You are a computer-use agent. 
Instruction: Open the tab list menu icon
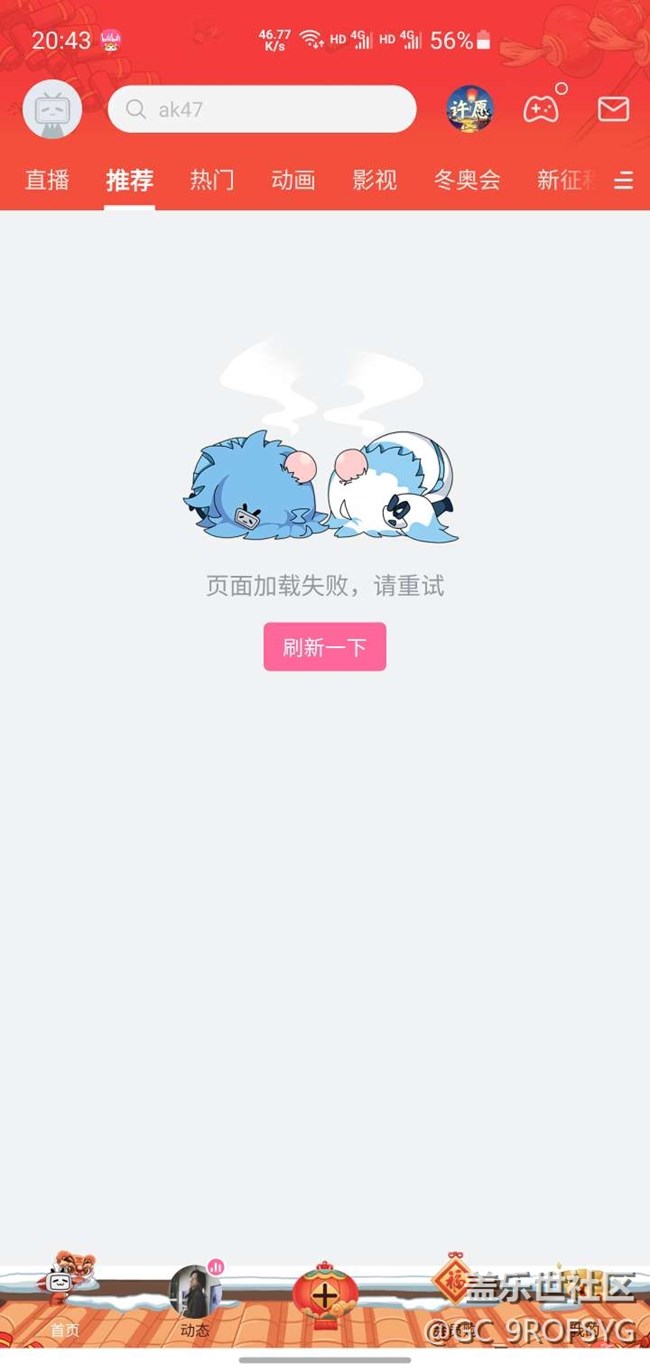tap(624, 180)
